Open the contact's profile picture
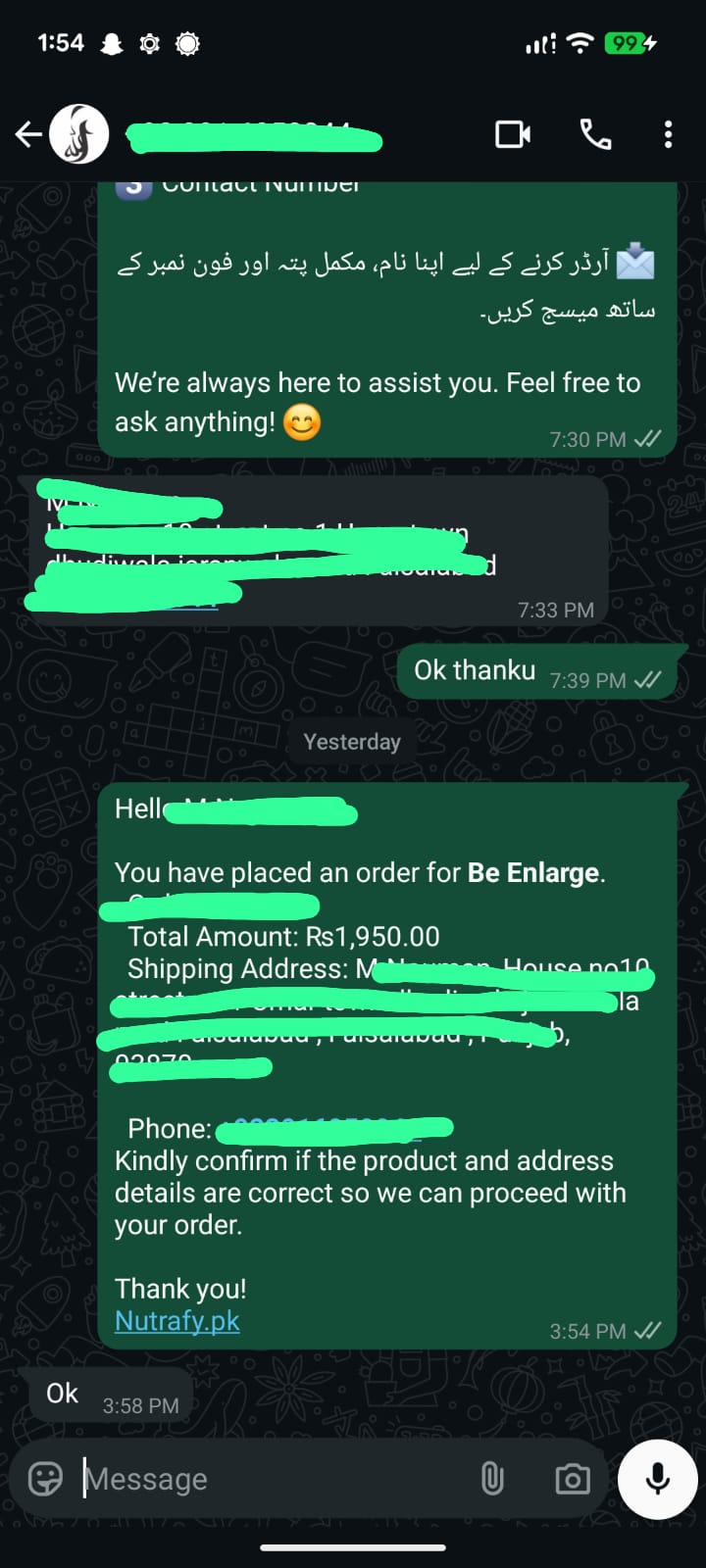 pyautogui.click(x=79, y=134)
